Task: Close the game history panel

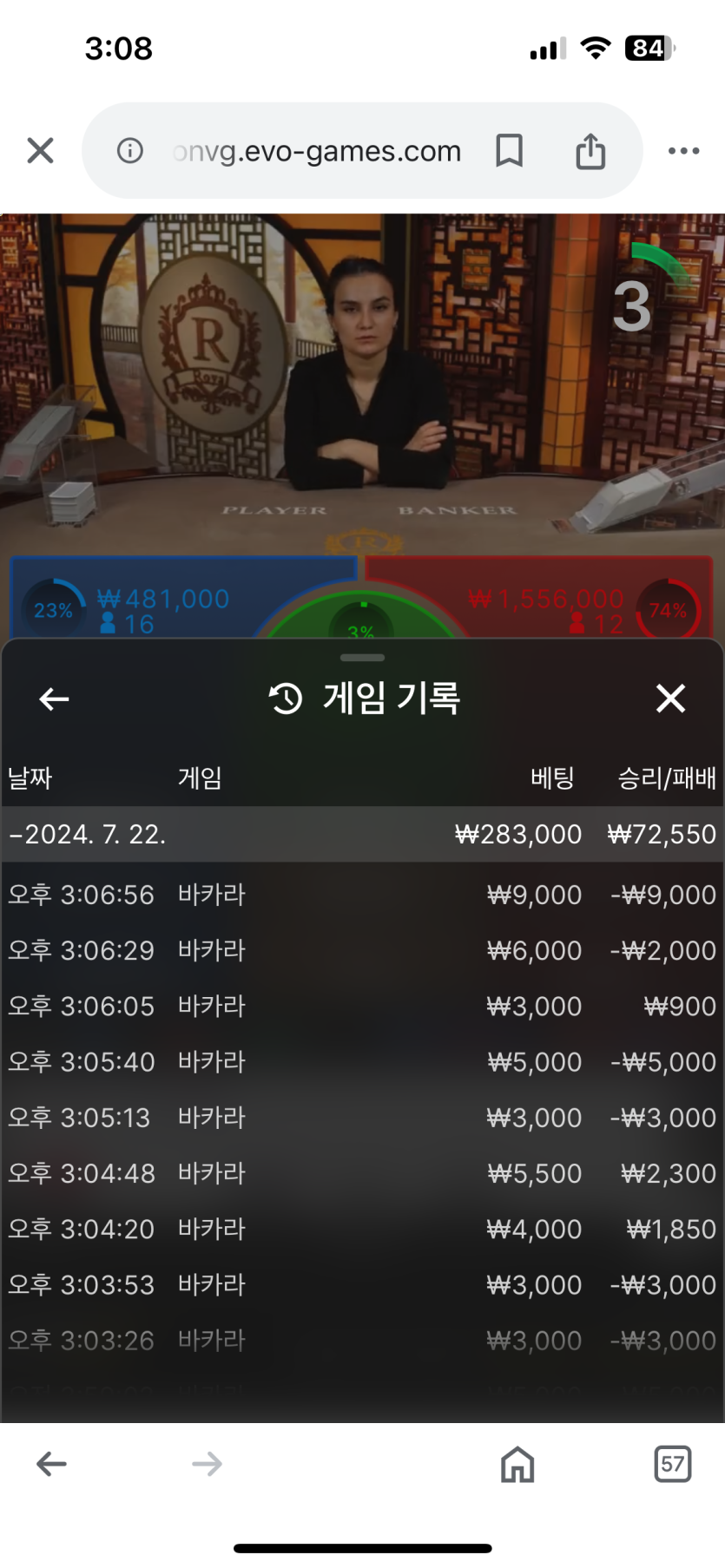Action: click(x=670, y=699)
